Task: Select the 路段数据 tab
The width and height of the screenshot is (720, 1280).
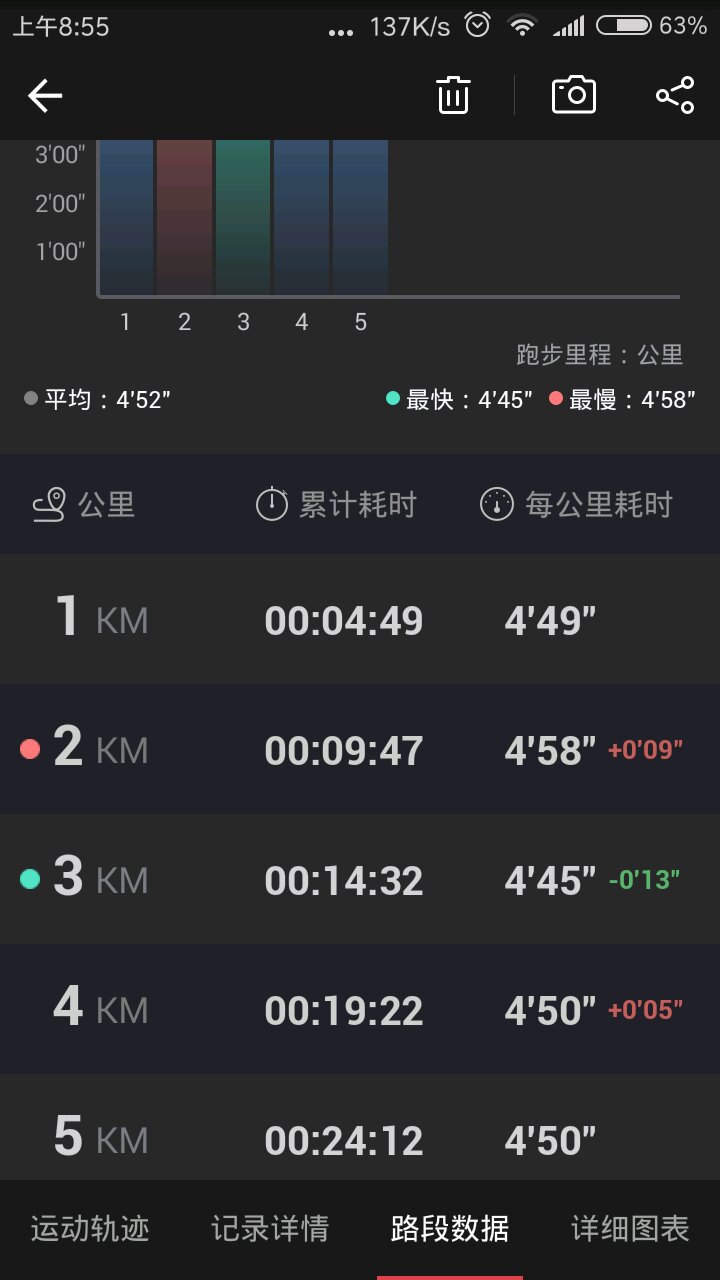Action: (x=450, y=1228)
